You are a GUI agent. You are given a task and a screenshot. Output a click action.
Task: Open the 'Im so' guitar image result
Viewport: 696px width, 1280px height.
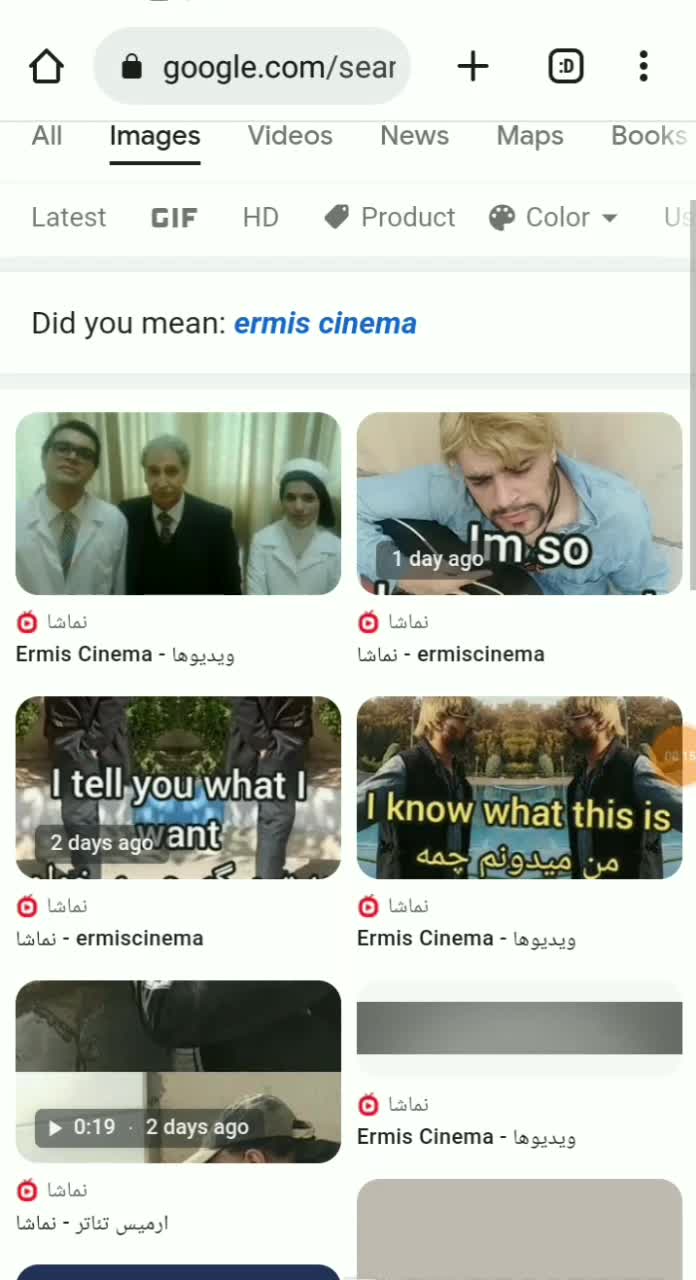(519, 503)
